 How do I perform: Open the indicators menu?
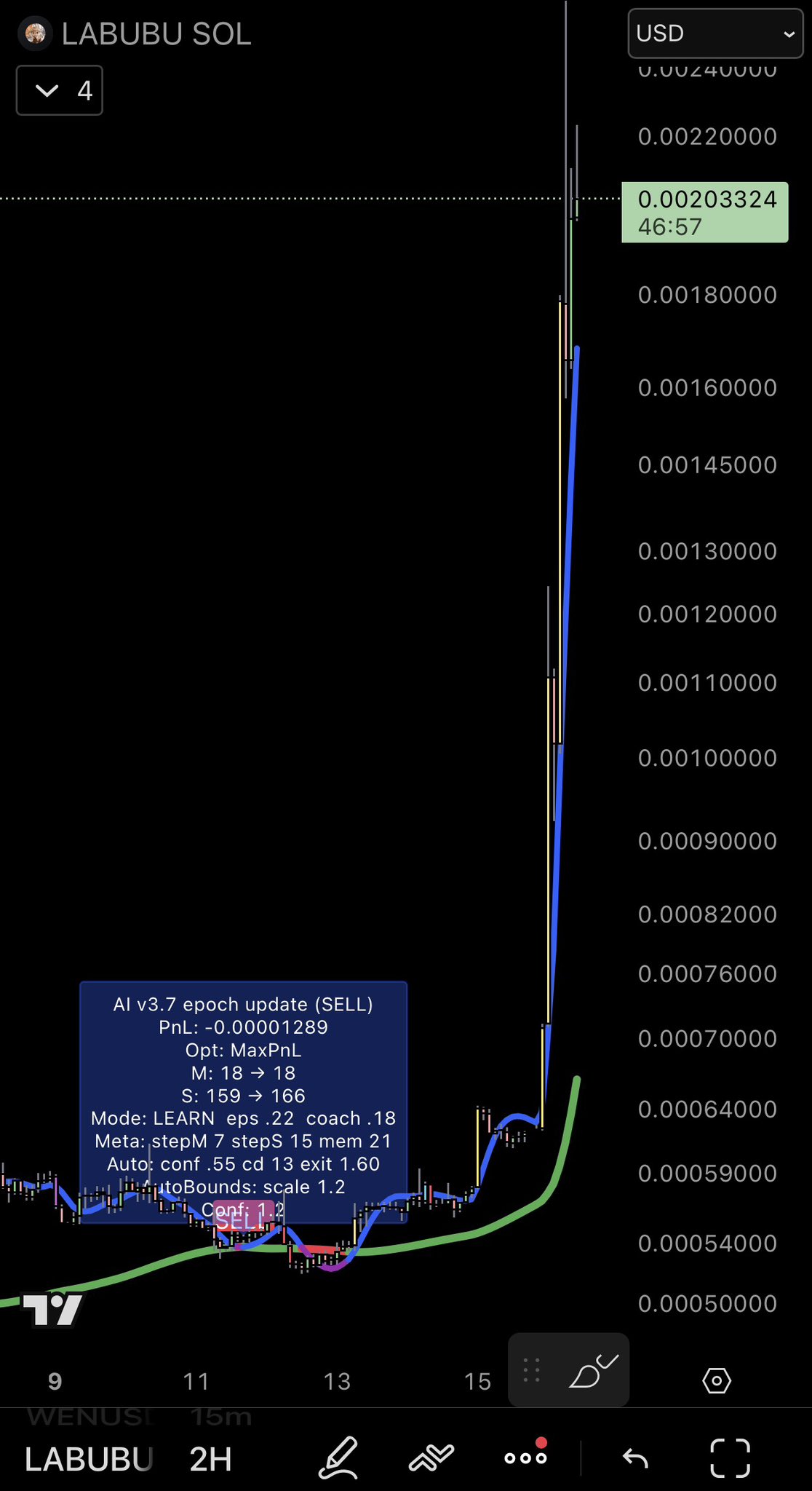431,1458
